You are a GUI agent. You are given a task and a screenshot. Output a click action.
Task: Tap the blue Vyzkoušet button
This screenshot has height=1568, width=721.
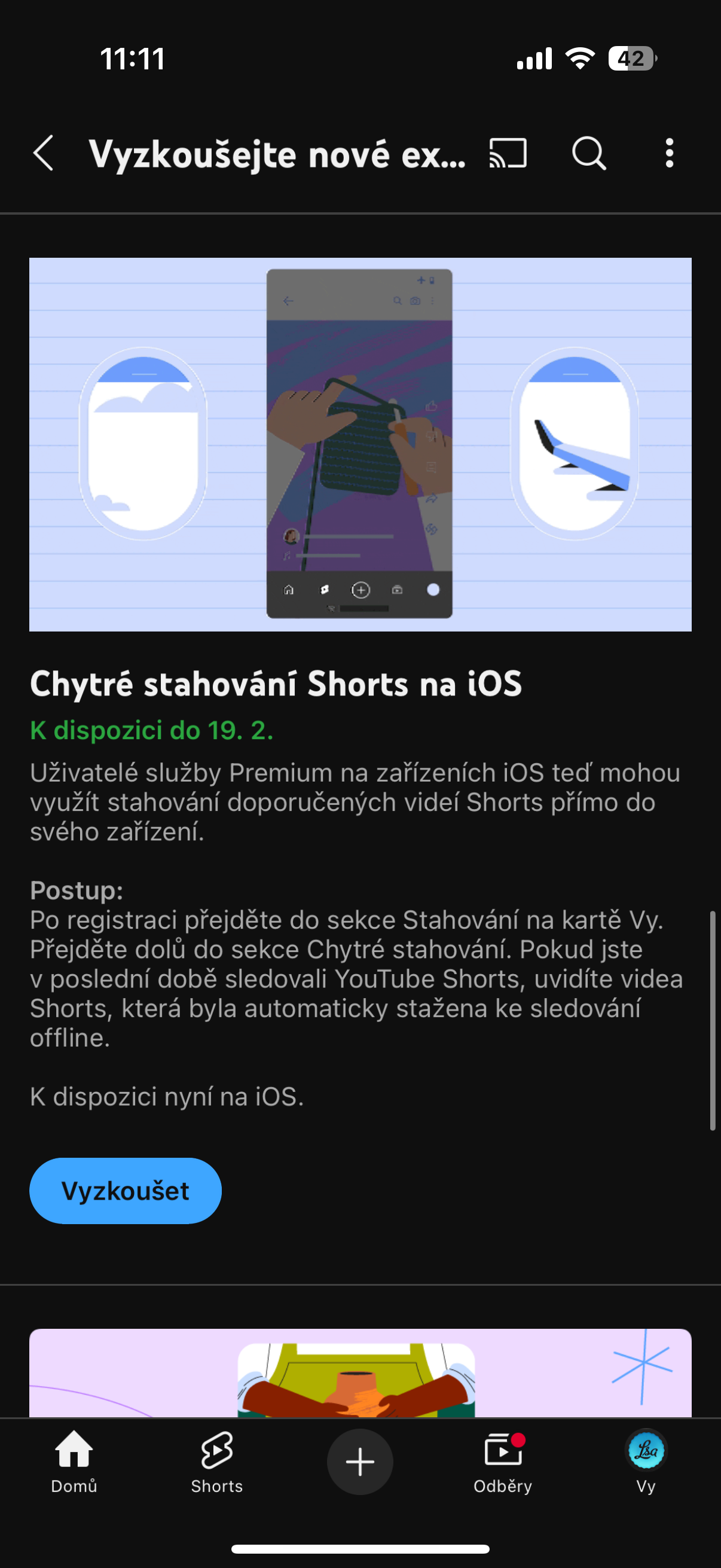point(126,1191)
